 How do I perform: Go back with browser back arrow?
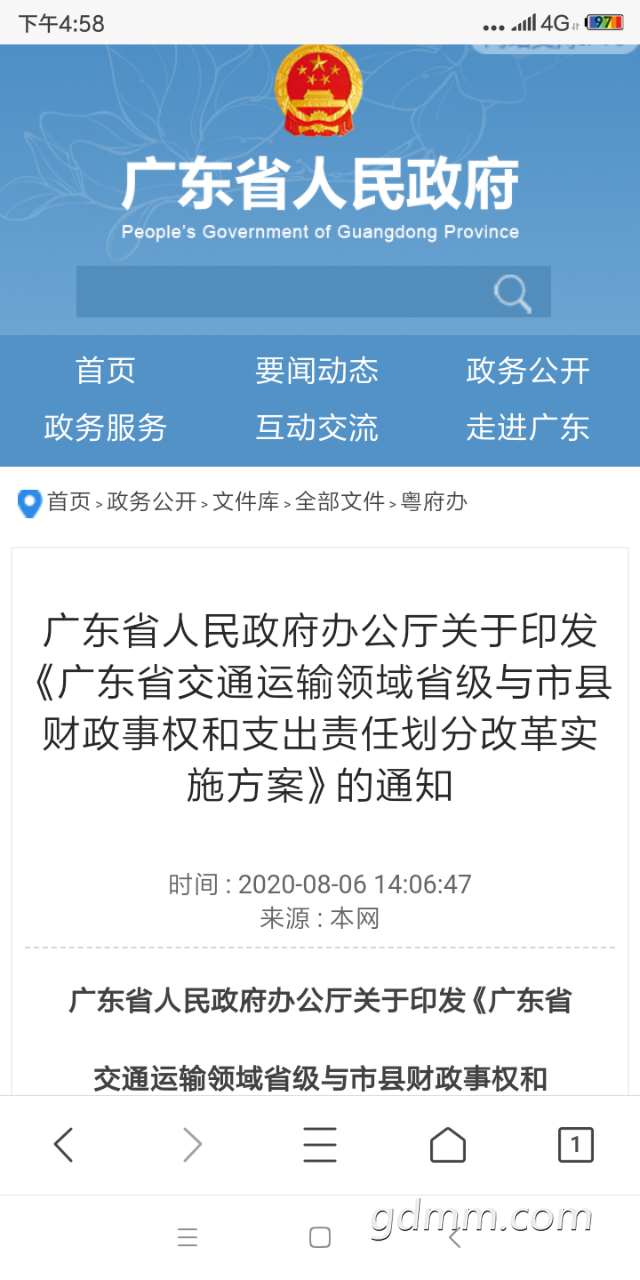point(64,1145)
